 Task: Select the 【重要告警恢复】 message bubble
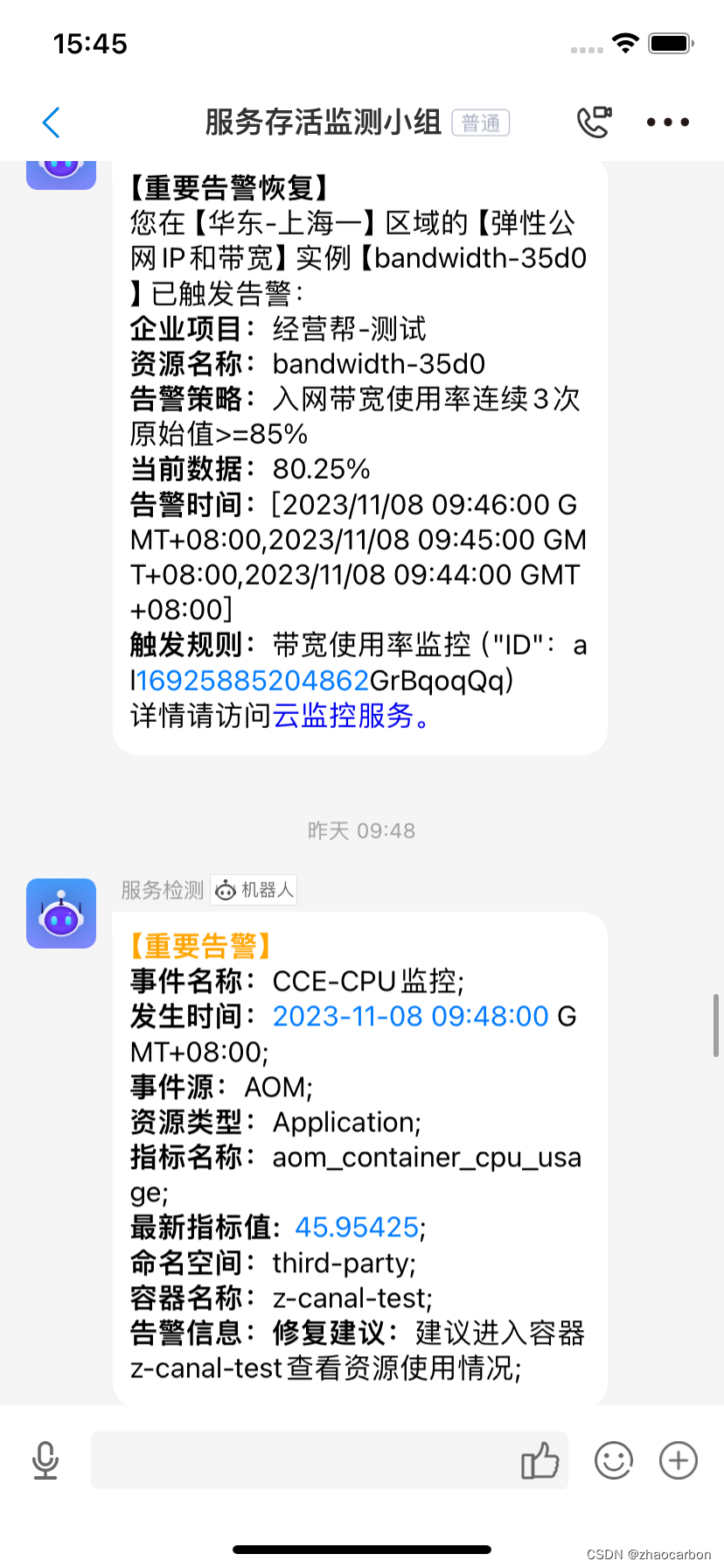[x=359, y=455]
